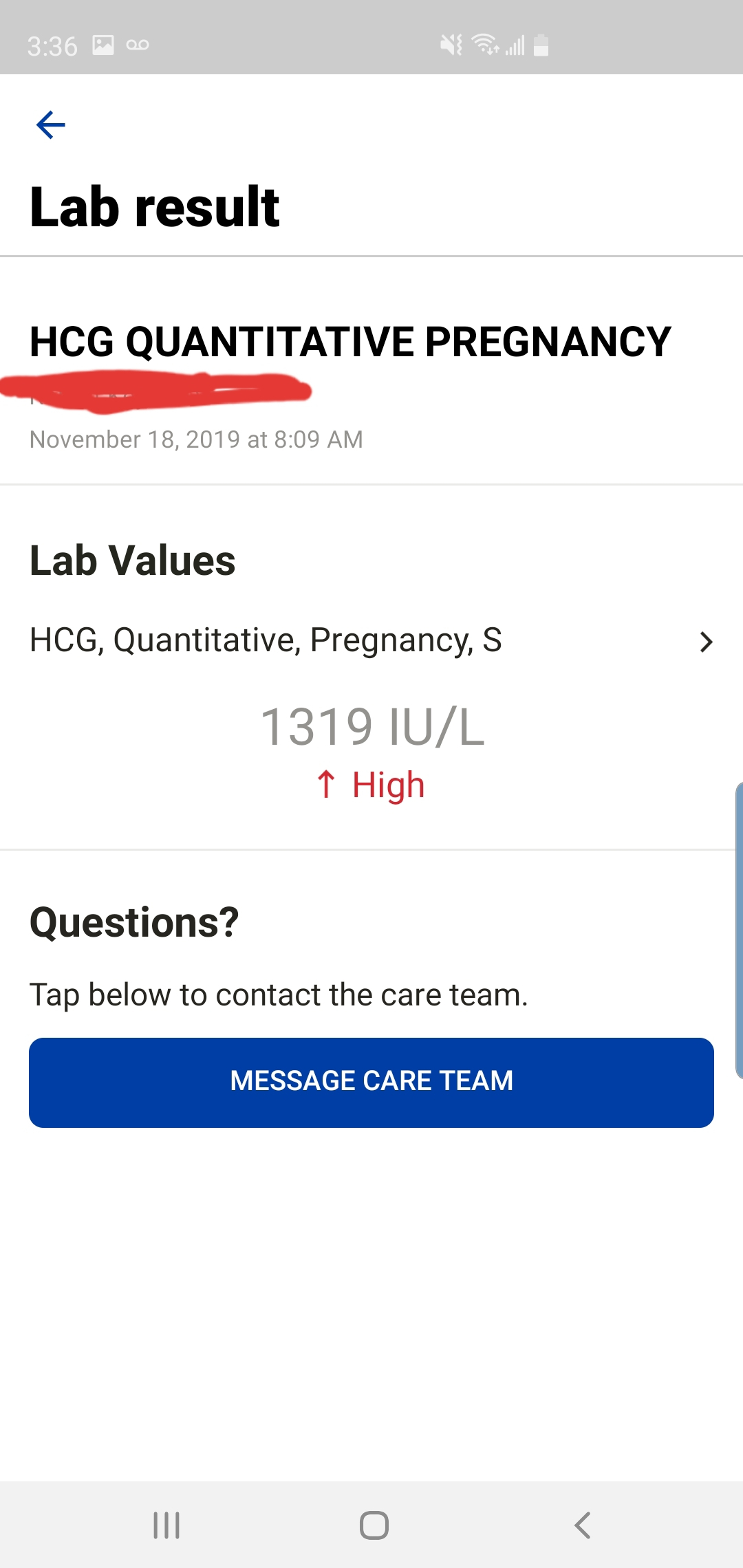
Task: Go to the home screen
Action: point(374,1525)
